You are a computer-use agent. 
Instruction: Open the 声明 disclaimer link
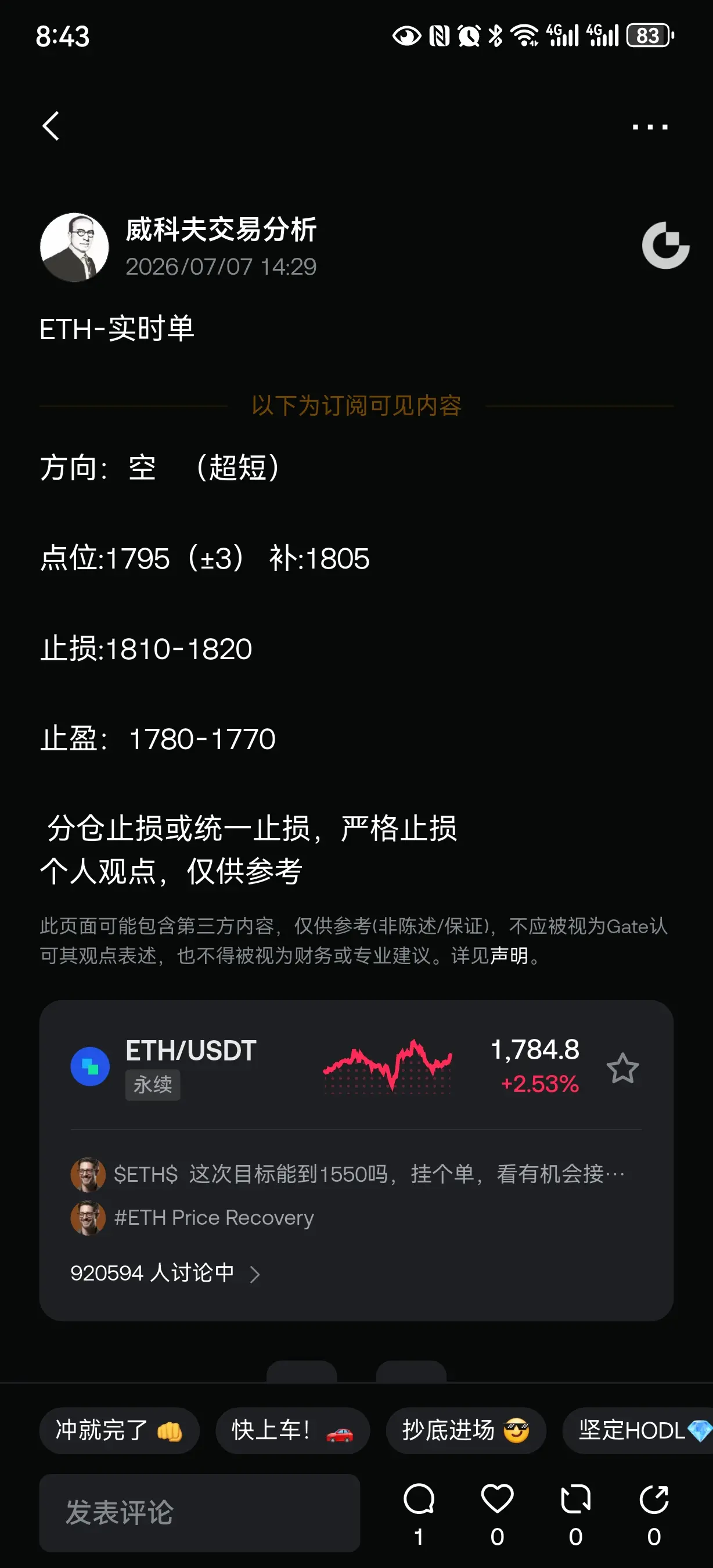coord(509,956)
